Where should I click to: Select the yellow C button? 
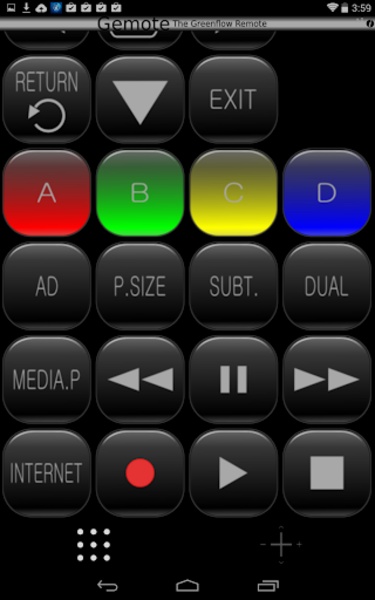(x=233, y=193)
